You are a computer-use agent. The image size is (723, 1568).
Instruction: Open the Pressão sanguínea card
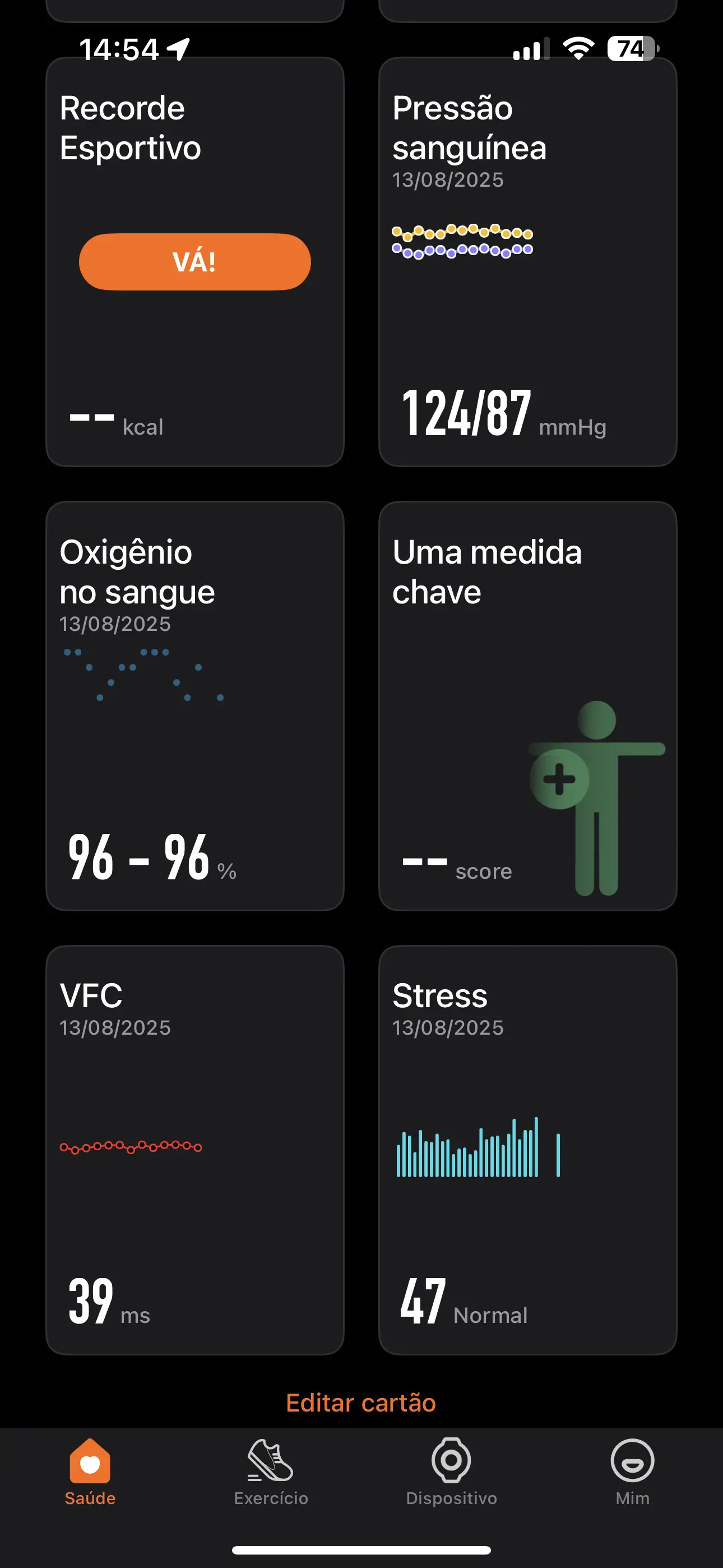(x=527, y=262)
